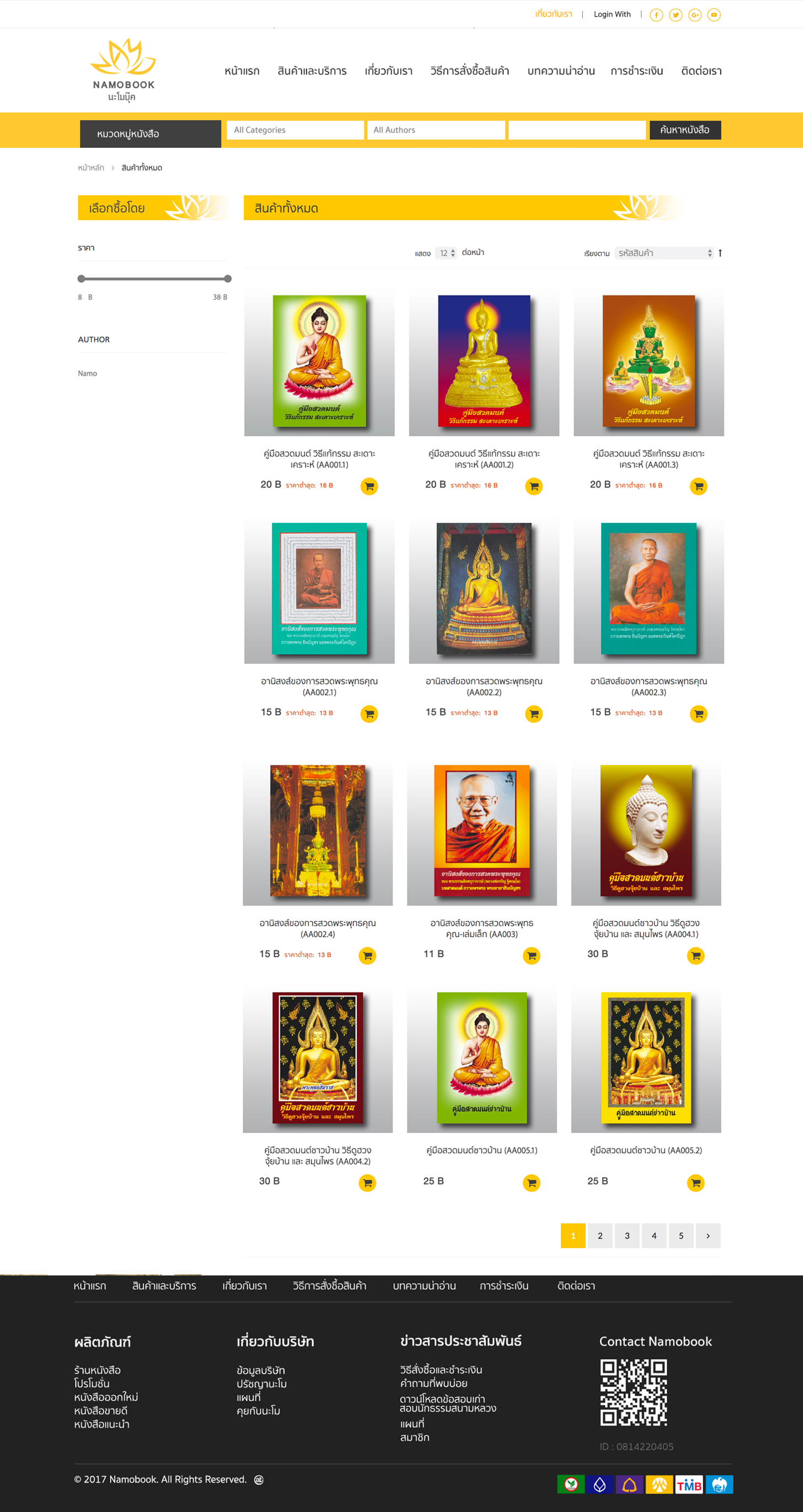
Task: Open the วิธีการสั่งซื้อสินค้า item in top menu
Action: (469, 71)
